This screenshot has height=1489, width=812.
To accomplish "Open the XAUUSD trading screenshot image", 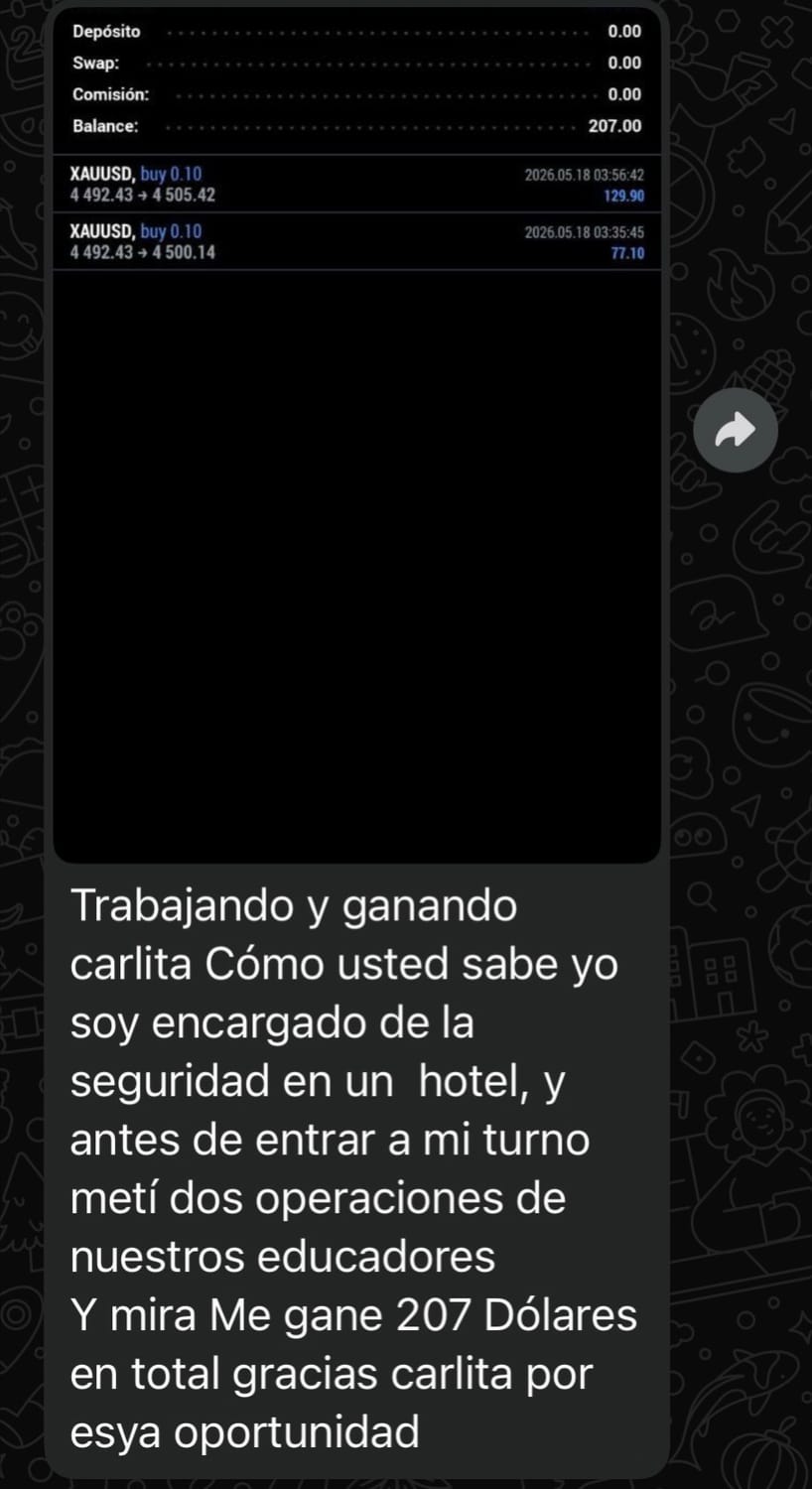I will point(356,435).
